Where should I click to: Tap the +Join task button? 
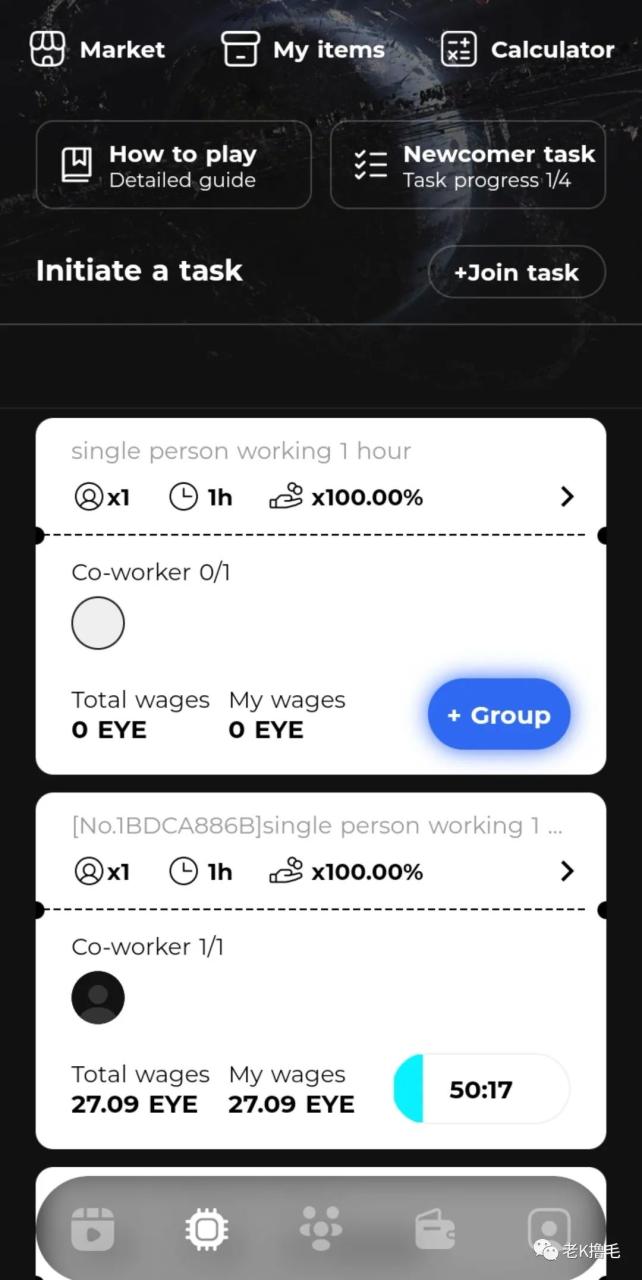tap(516, 272)
